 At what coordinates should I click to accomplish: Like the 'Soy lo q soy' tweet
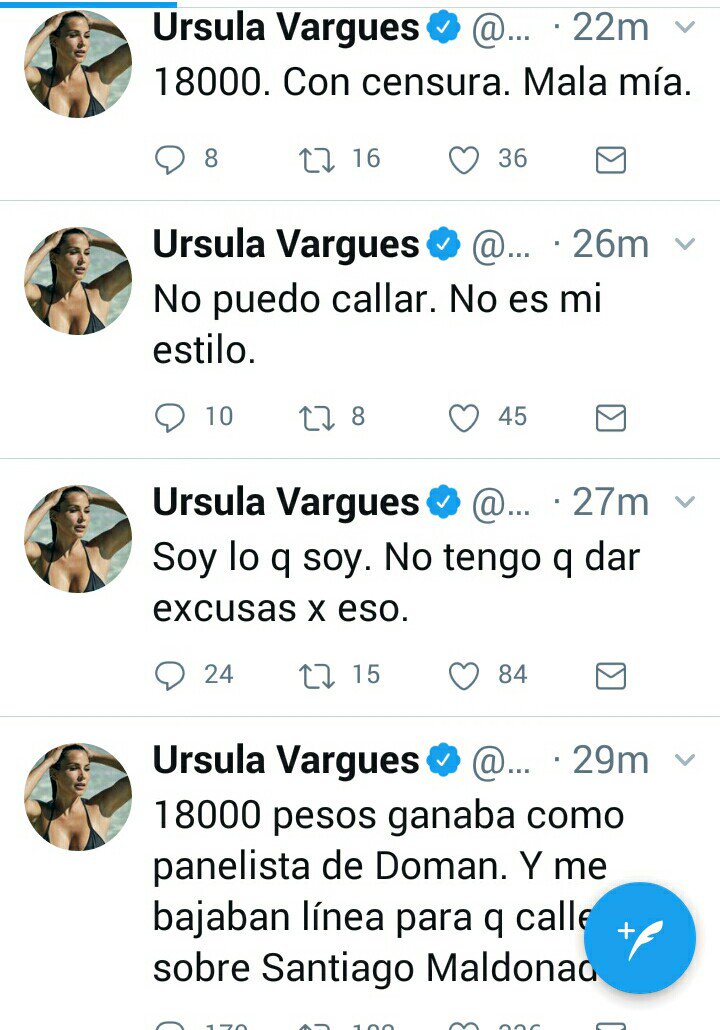463,676
